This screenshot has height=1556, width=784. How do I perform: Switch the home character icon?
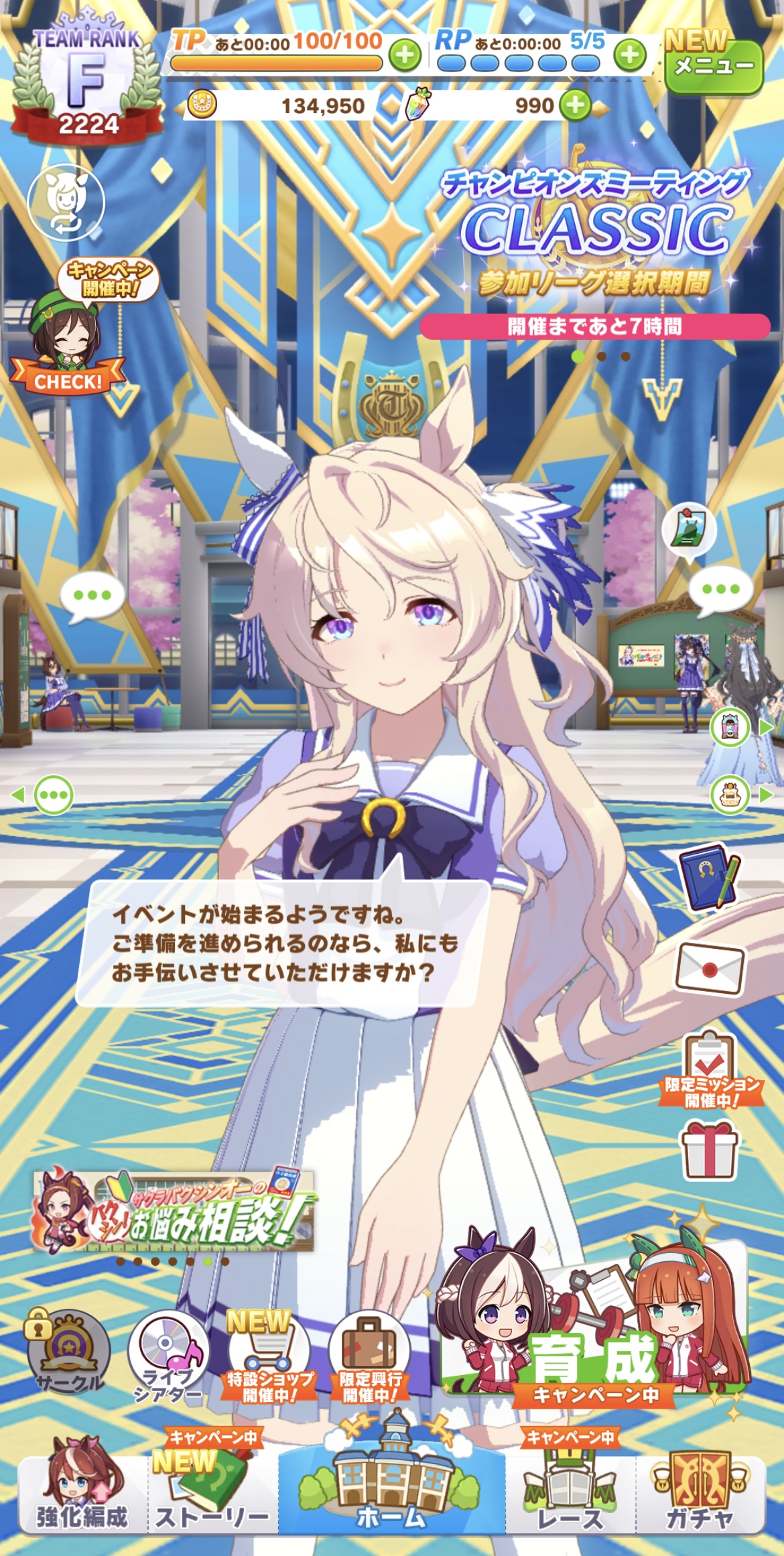click(x=66, y=202)
